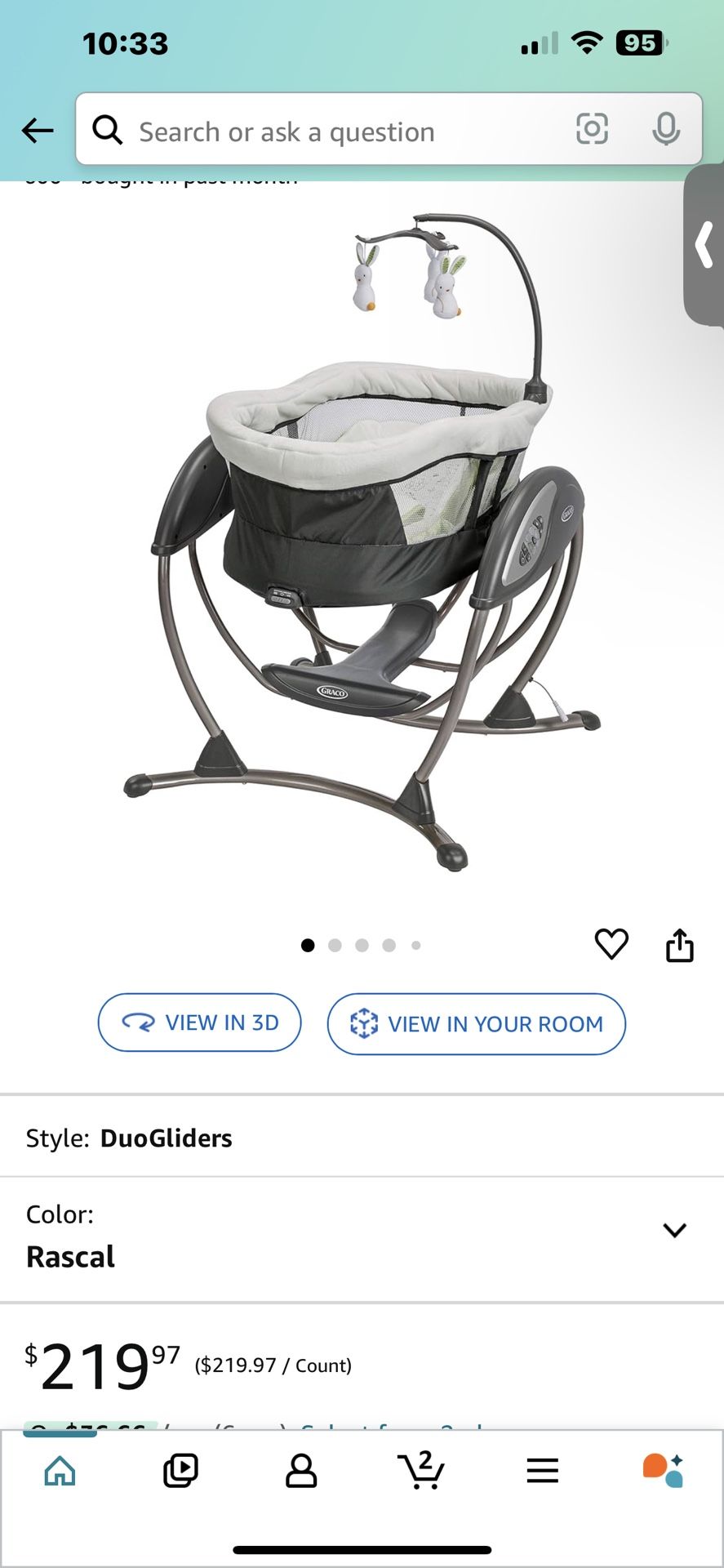
Task: Open the hamburger menu tab
Action: 542,1472
